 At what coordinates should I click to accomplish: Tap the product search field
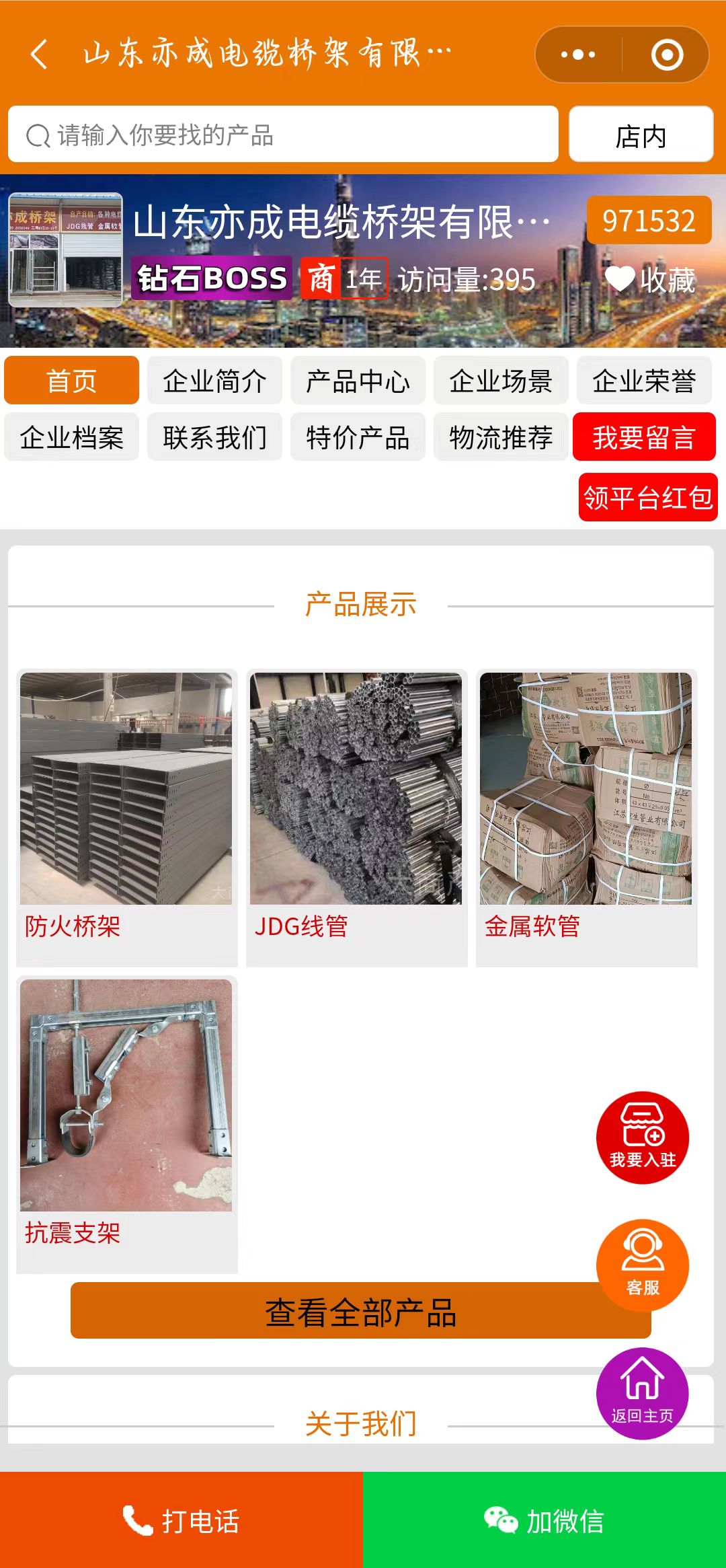[x=283, y=135]
